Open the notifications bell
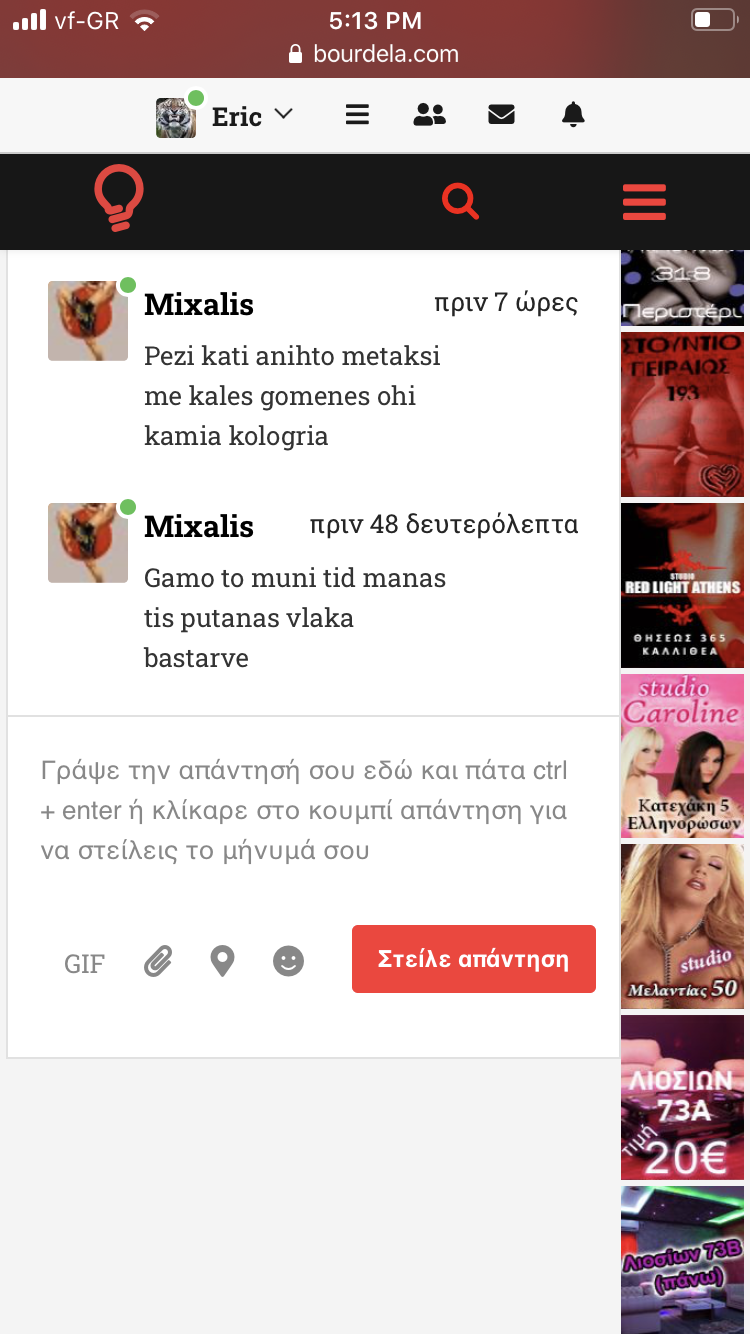Screen dimensions: 750x1334 click(573, 115)
